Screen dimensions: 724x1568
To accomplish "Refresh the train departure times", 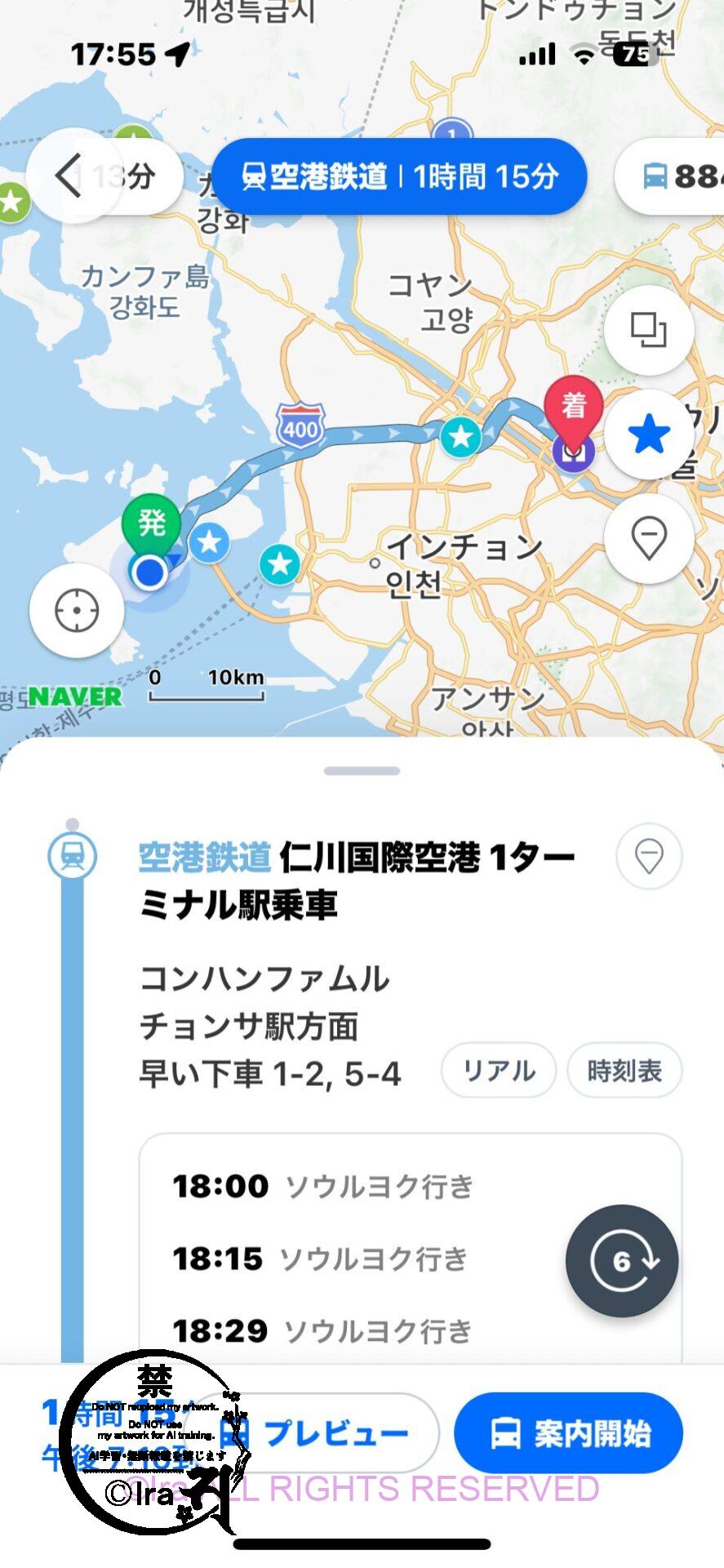I will (x=622, y=1260).
